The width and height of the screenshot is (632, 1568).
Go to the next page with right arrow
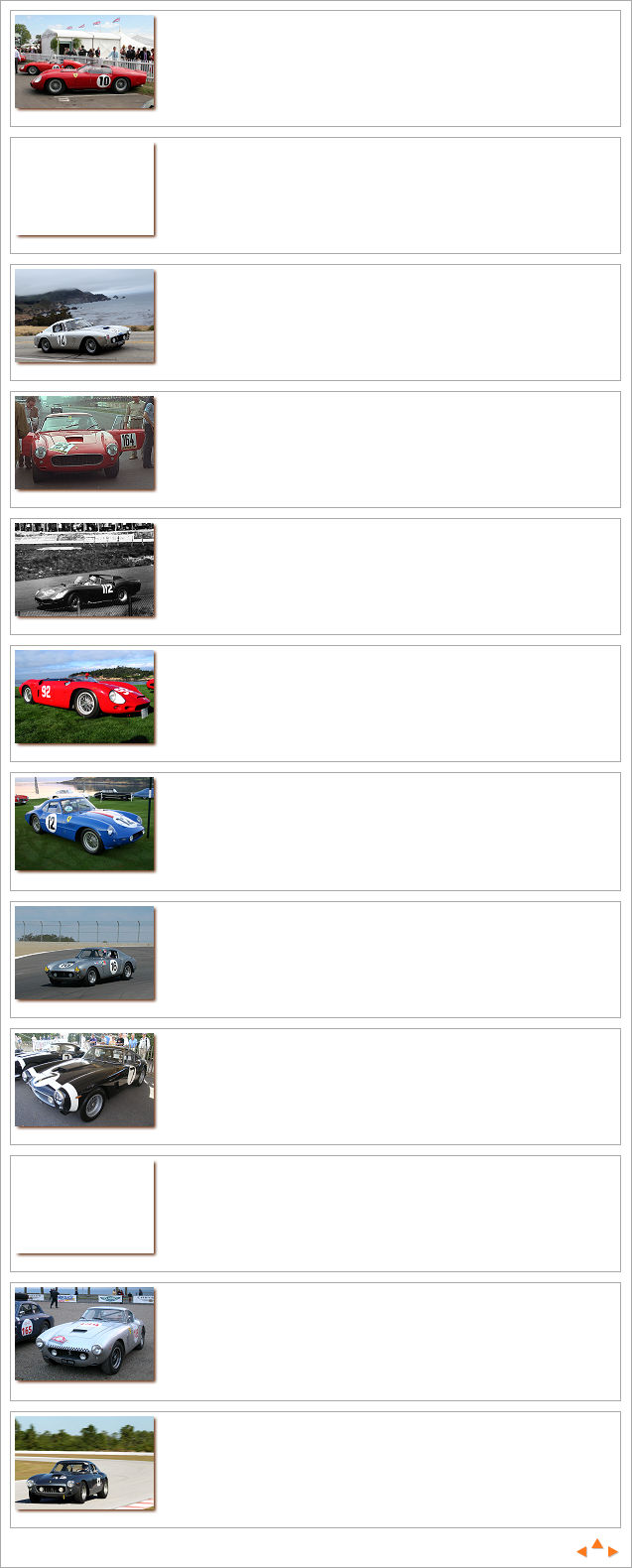pos(613,1551)
